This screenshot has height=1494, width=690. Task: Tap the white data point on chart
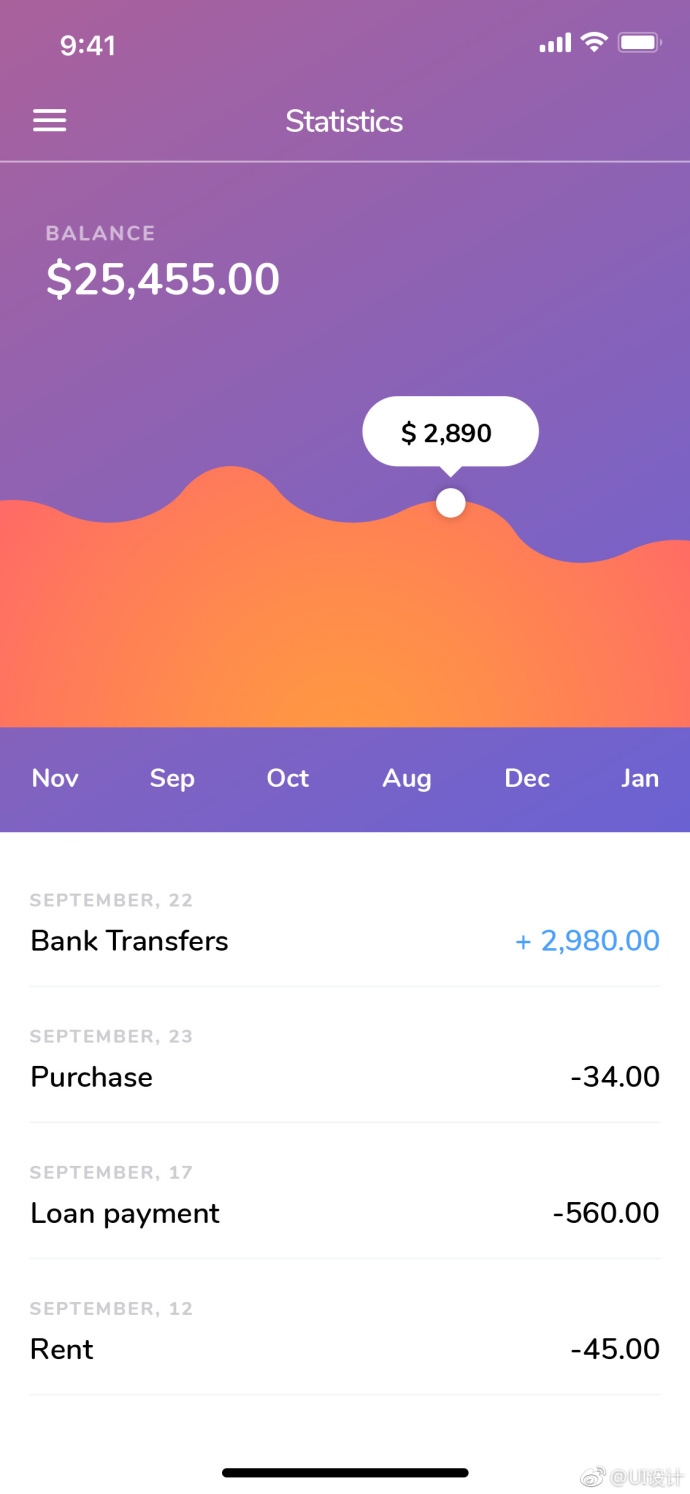click(x=451, y=503)
